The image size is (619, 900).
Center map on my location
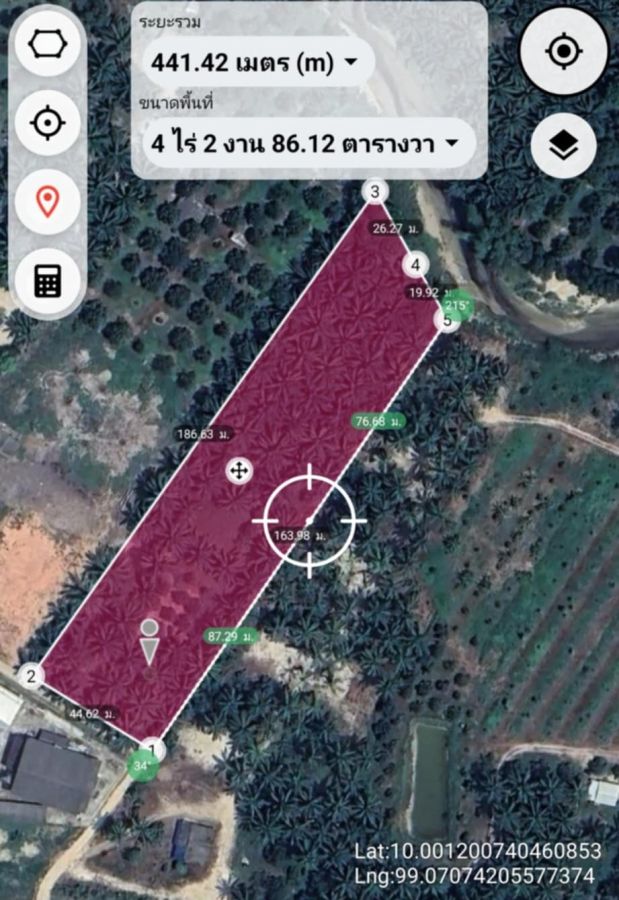[x=564, y=51]
